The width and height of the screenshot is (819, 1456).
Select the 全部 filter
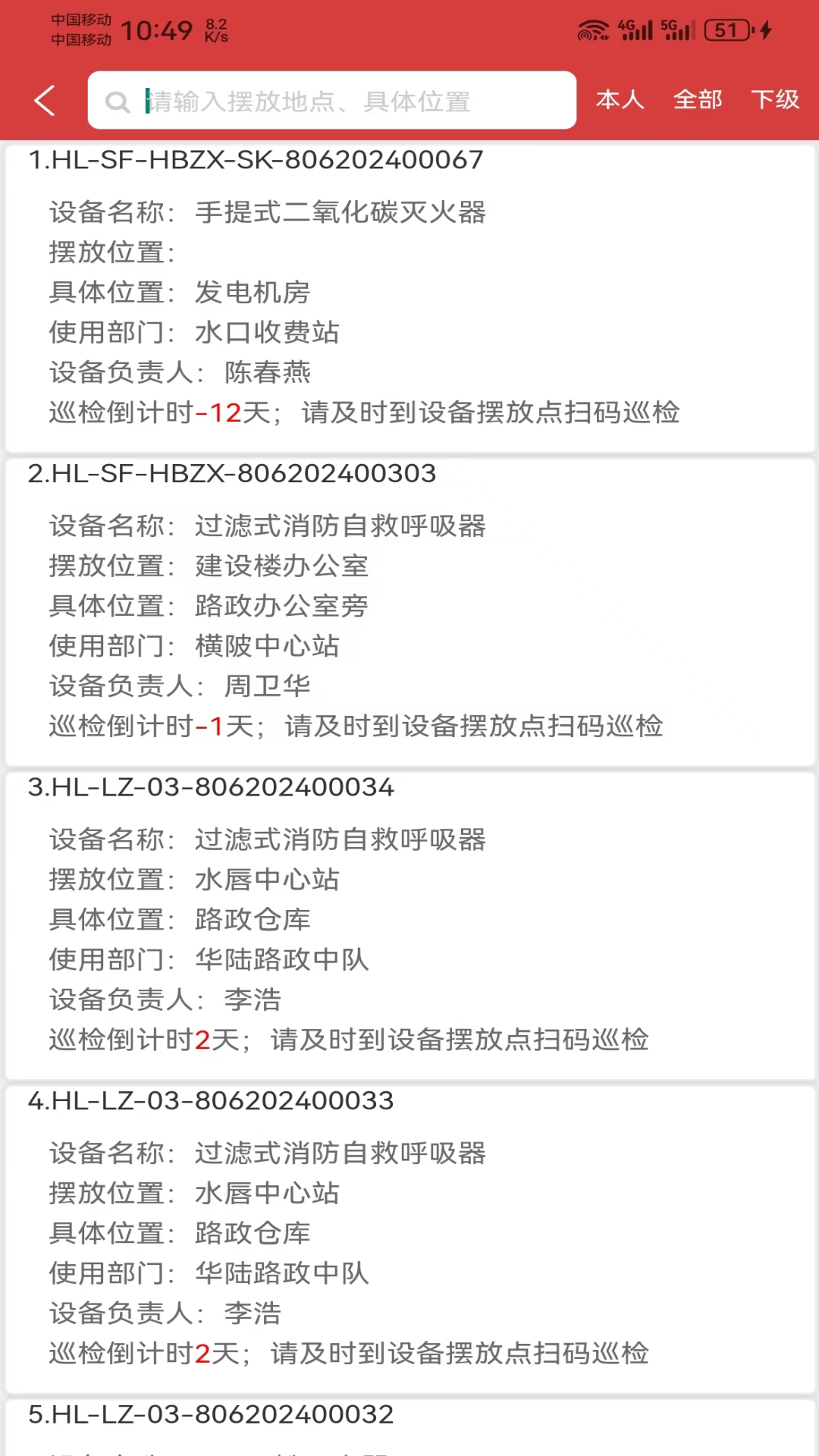coord(698,99)
